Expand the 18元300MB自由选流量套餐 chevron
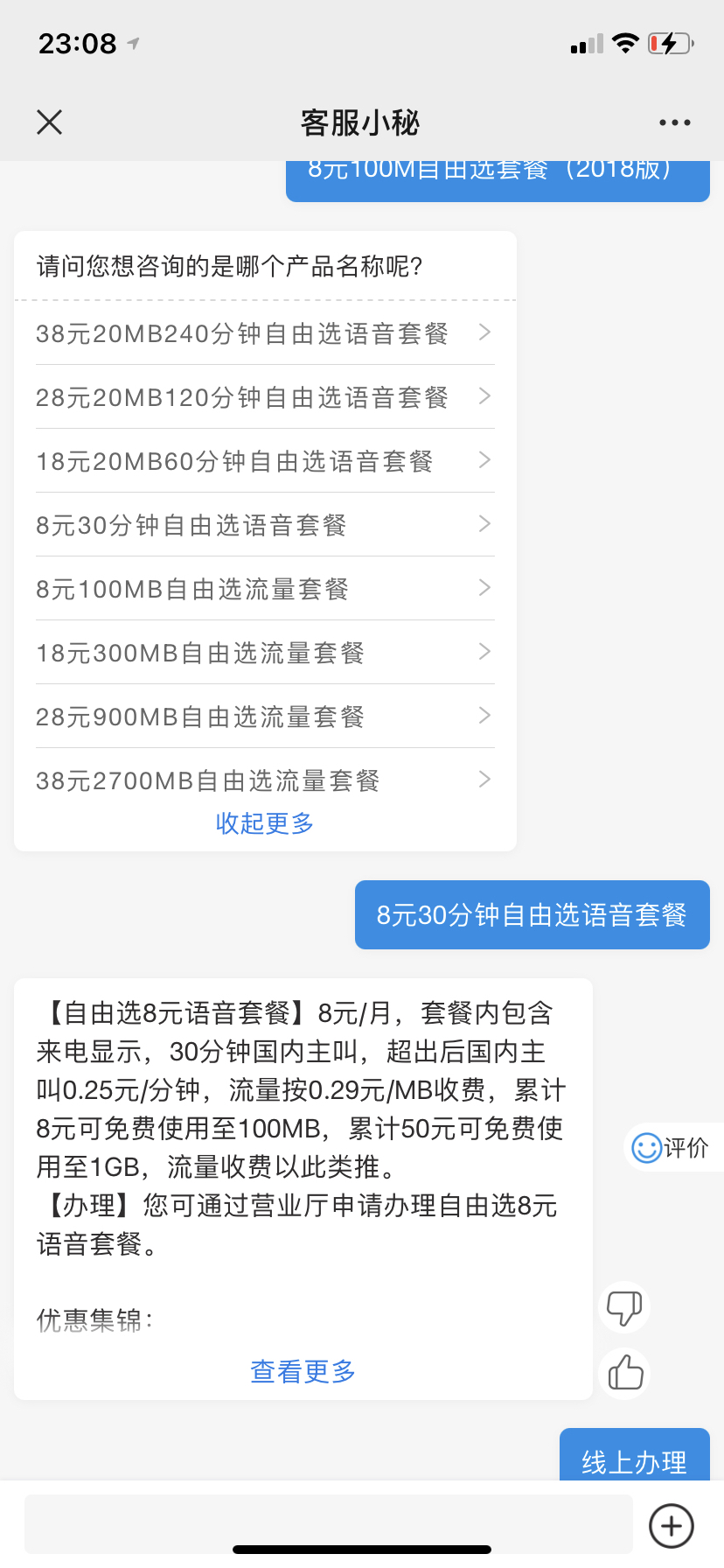 click(484, 652)
